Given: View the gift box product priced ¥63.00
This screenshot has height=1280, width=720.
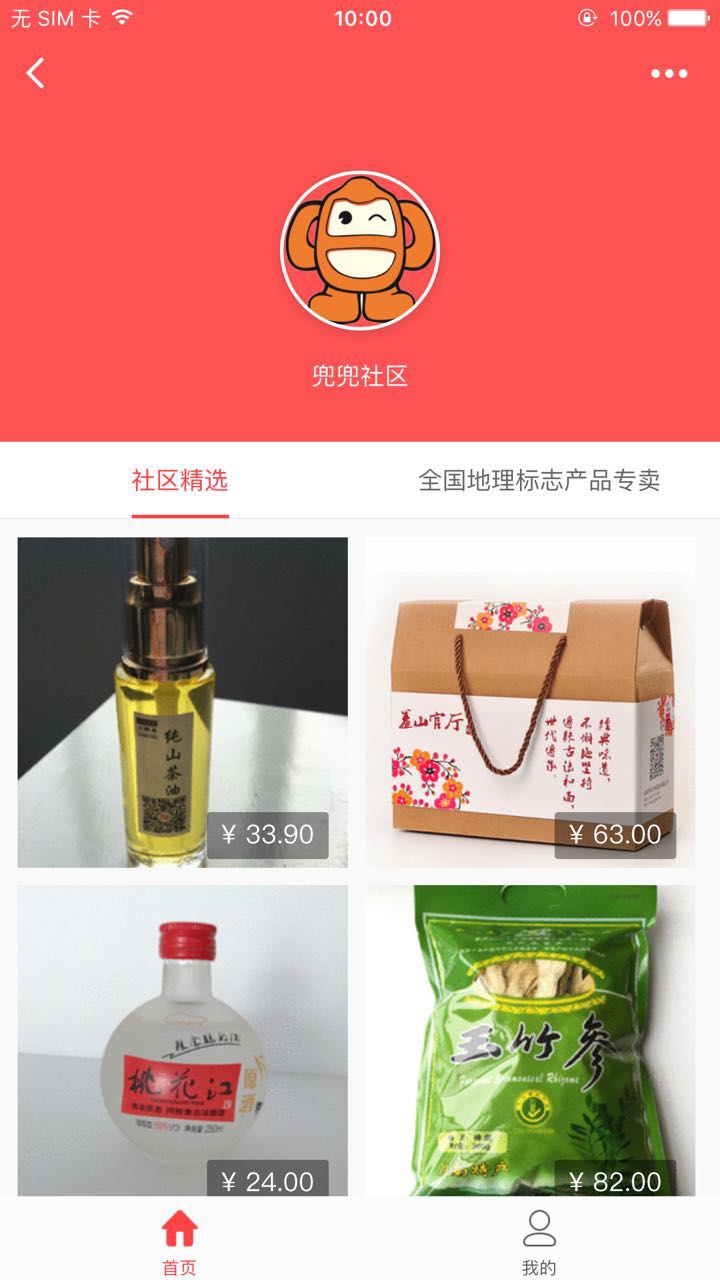Looking at the screenshot, I should click(x=530, y=702).
